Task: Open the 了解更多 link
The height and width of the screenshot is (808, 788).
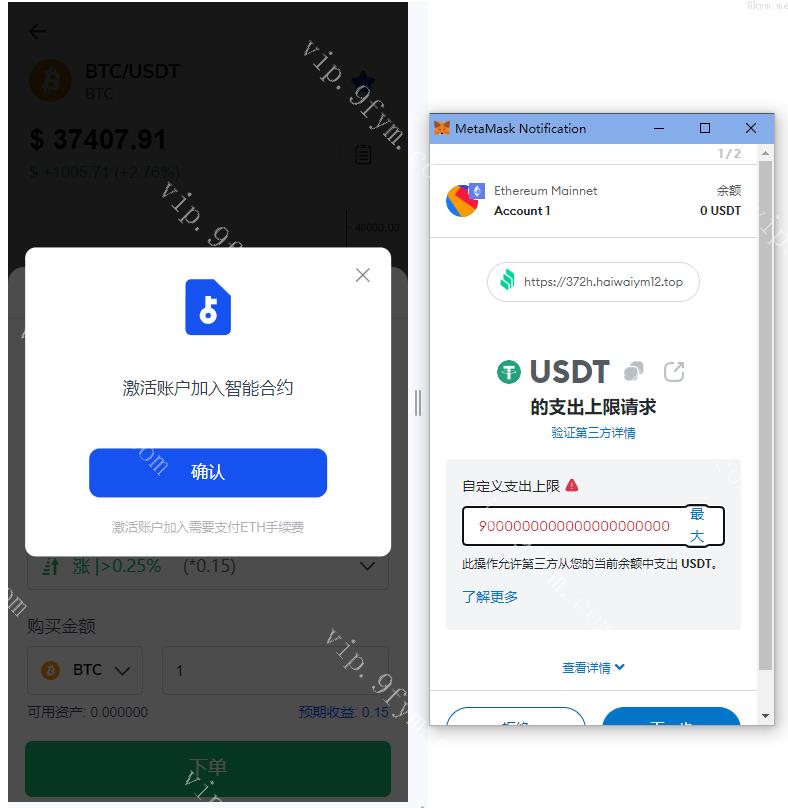Action: pos(490,597)
